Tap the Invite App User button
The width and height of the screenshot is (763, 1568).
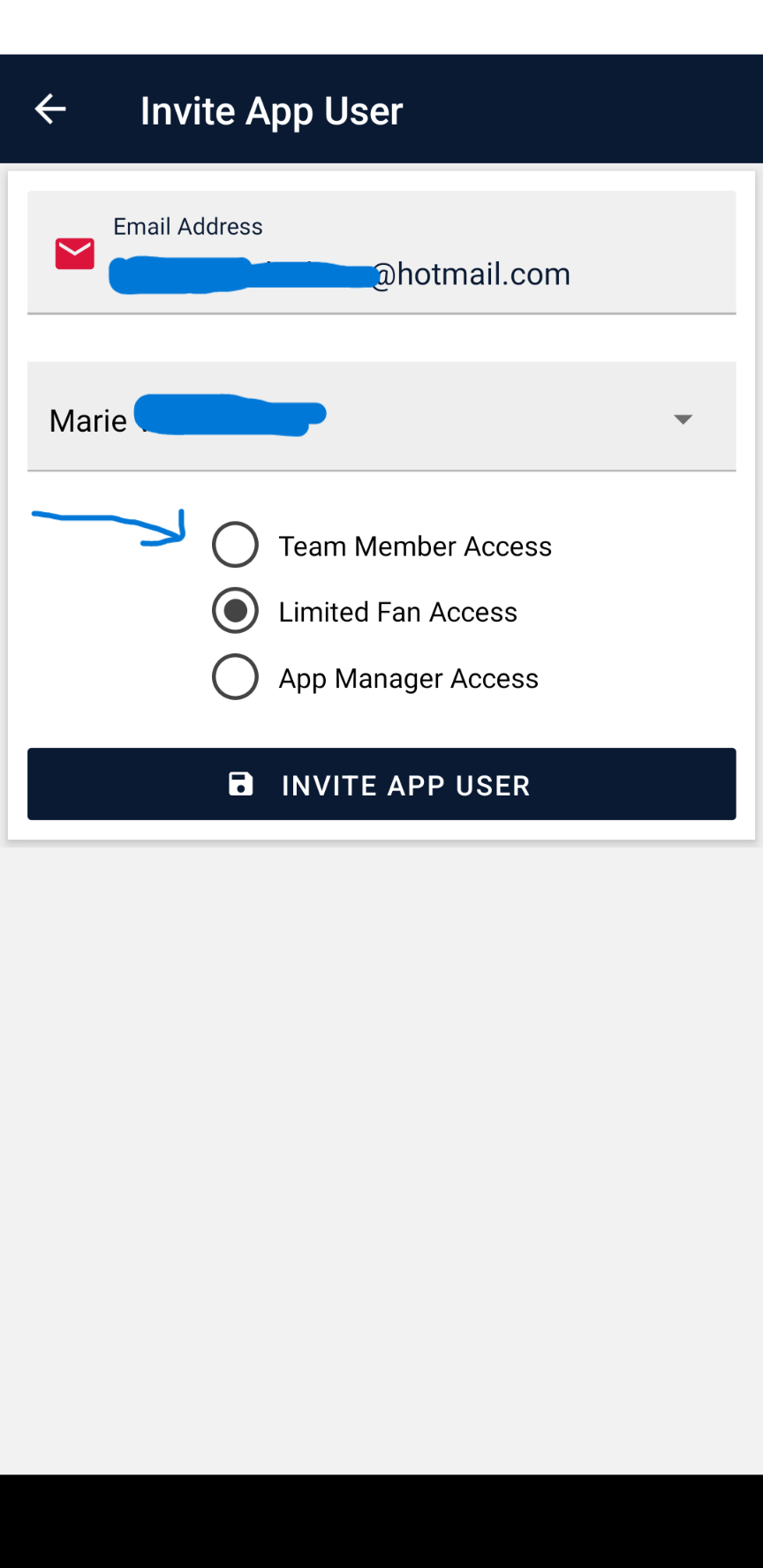381,784
